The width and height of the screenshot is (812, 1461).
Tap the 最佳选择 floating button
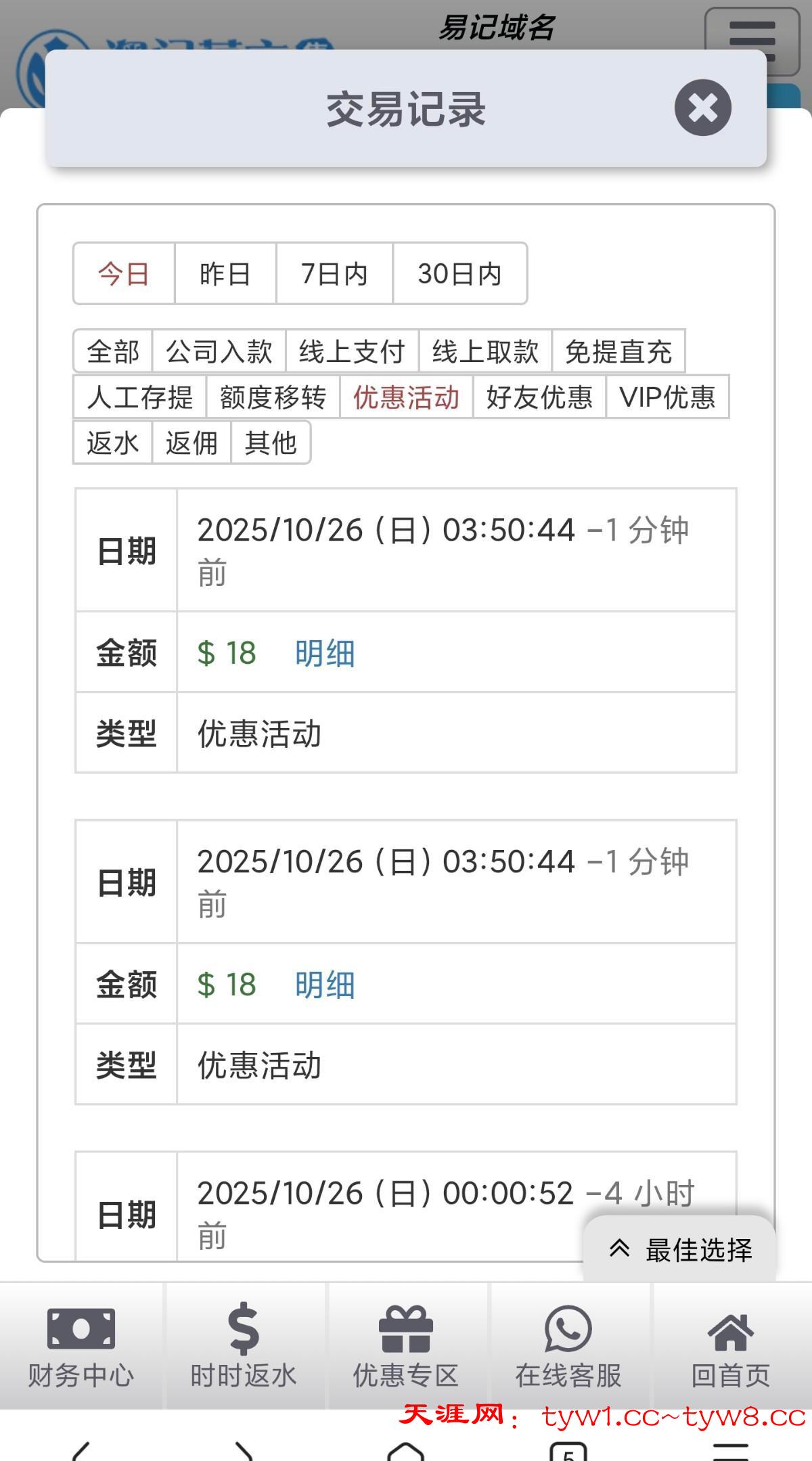click(680, 1250)
